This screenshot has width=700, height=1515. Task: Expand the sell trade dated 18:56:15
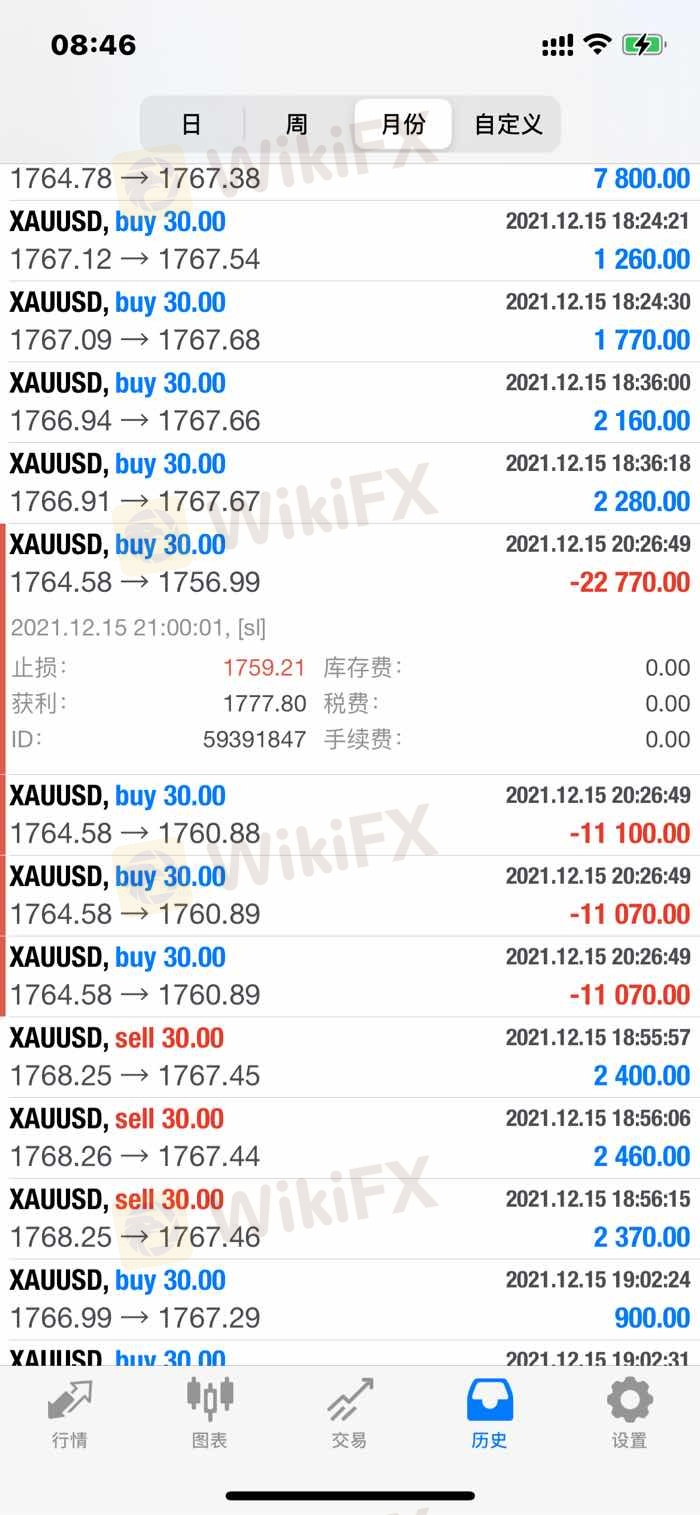pos(350,1219)
